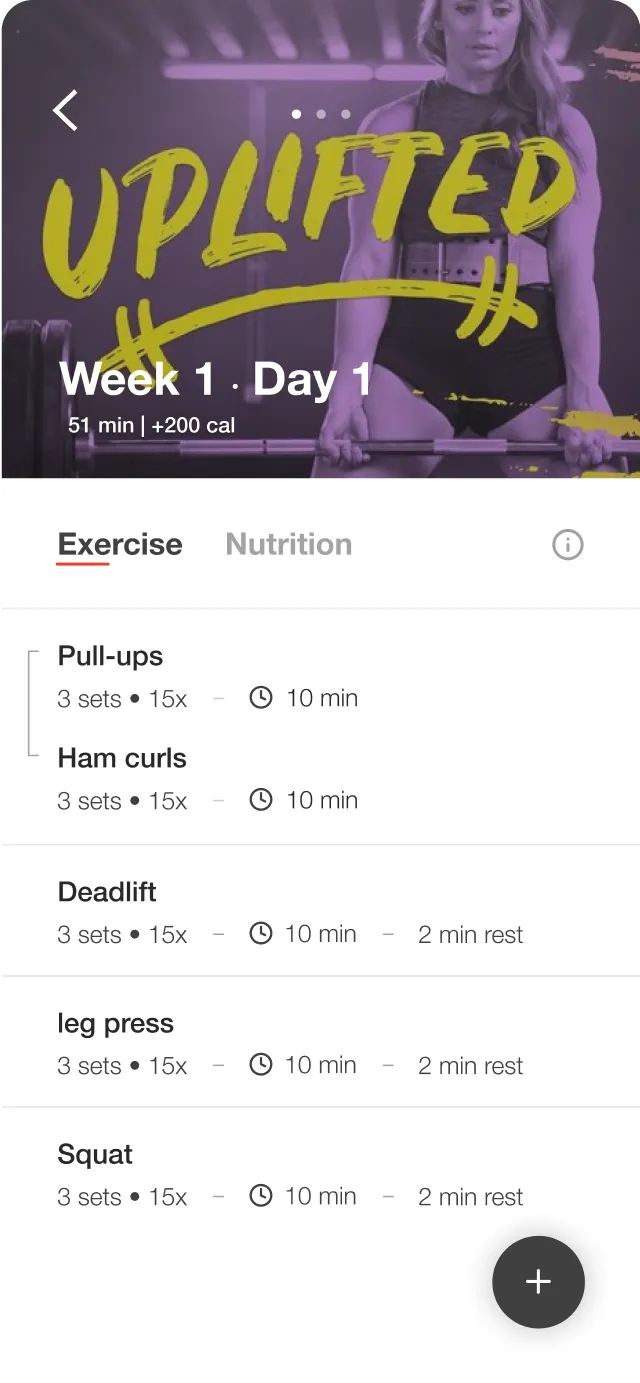Viewport: 640px width, 1383px height.
Task: Select the Squat exercise row
Action: 320,1173
